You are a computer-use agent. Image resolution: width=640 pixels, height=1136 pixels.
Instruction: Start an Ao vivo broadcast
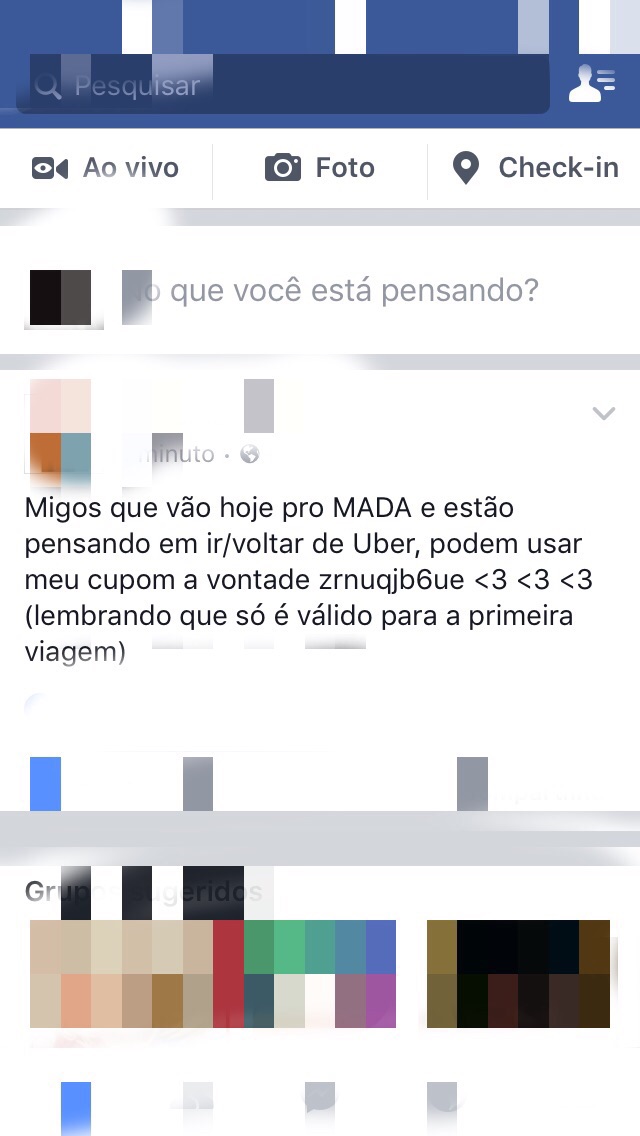tap(106, 168)
